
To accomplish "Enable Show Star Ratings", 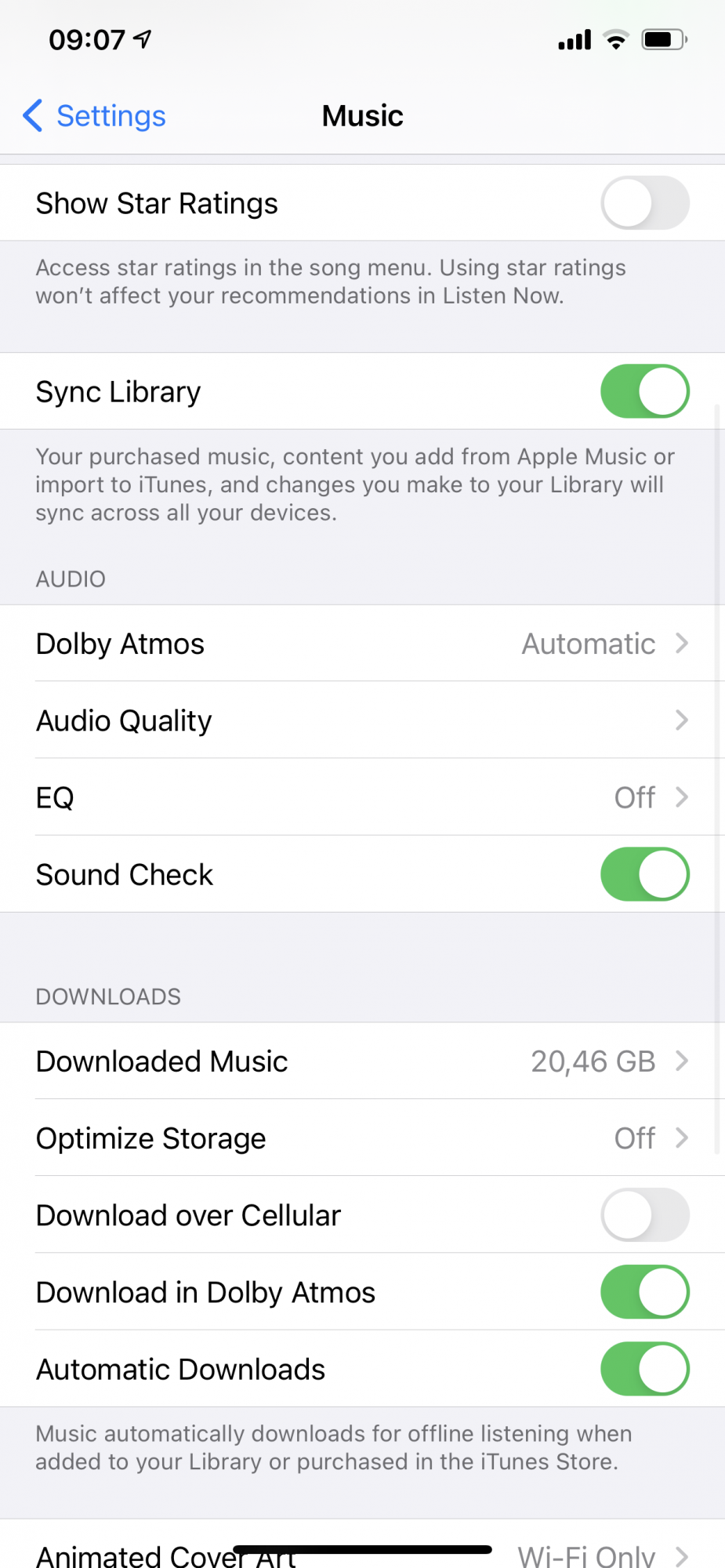I will coord(644,203).
